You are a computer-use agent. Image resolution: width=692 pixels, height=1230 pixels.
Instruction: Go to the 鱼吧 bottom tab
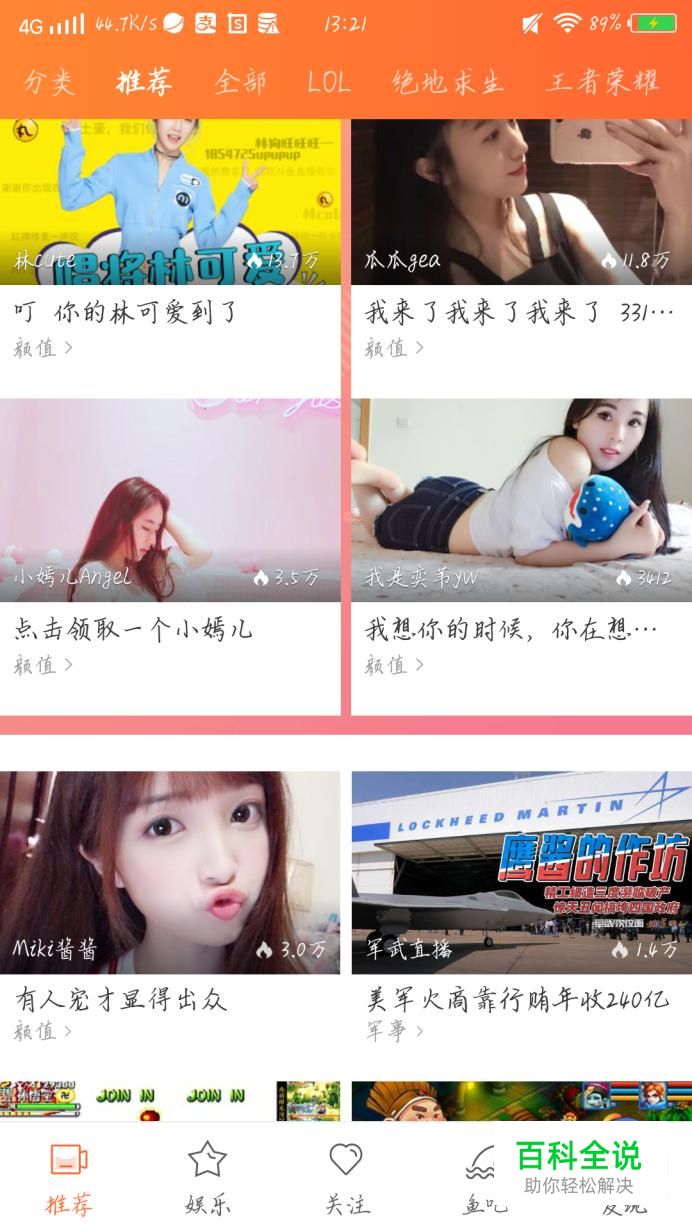point(486,1175)
